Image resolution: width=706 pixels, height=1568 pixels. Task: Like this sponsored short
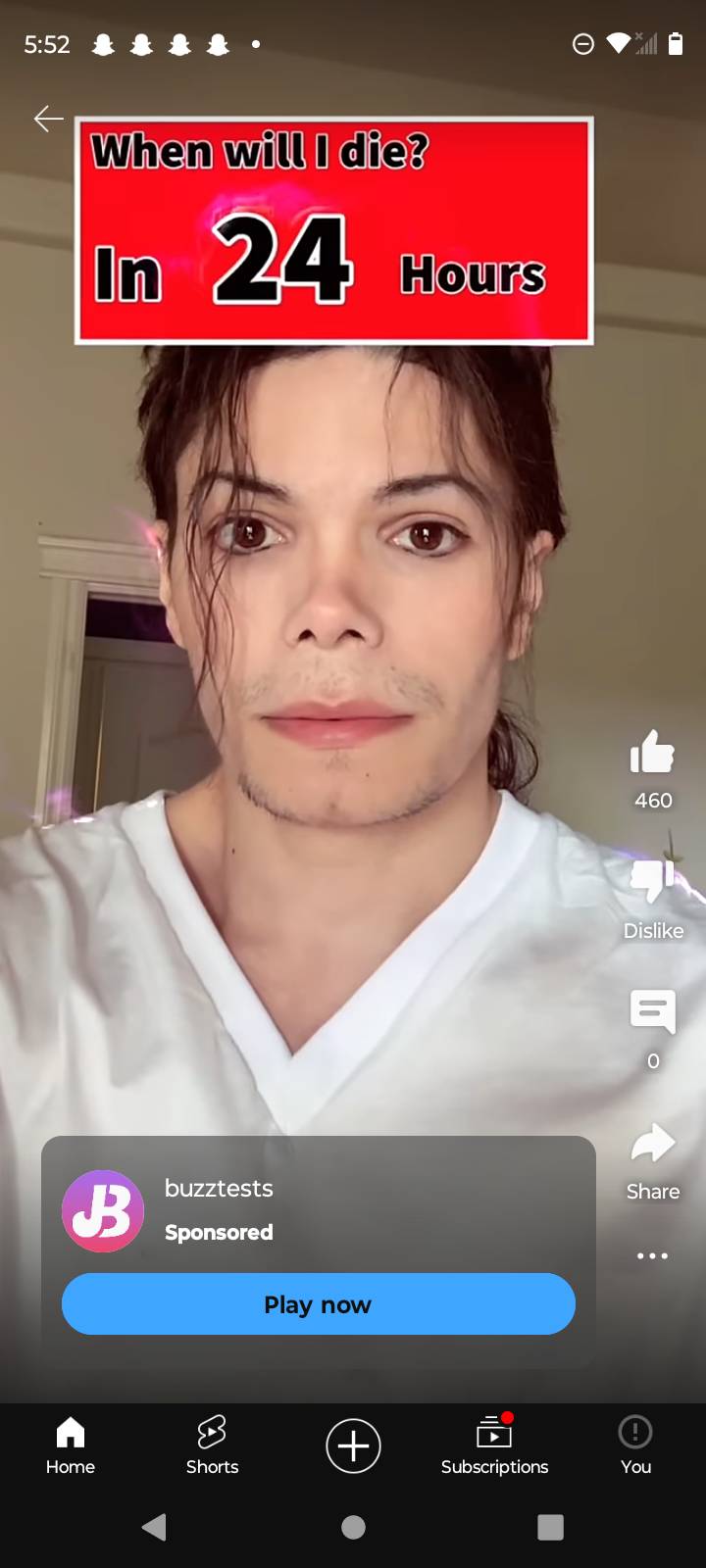click(x=652, y=753)
